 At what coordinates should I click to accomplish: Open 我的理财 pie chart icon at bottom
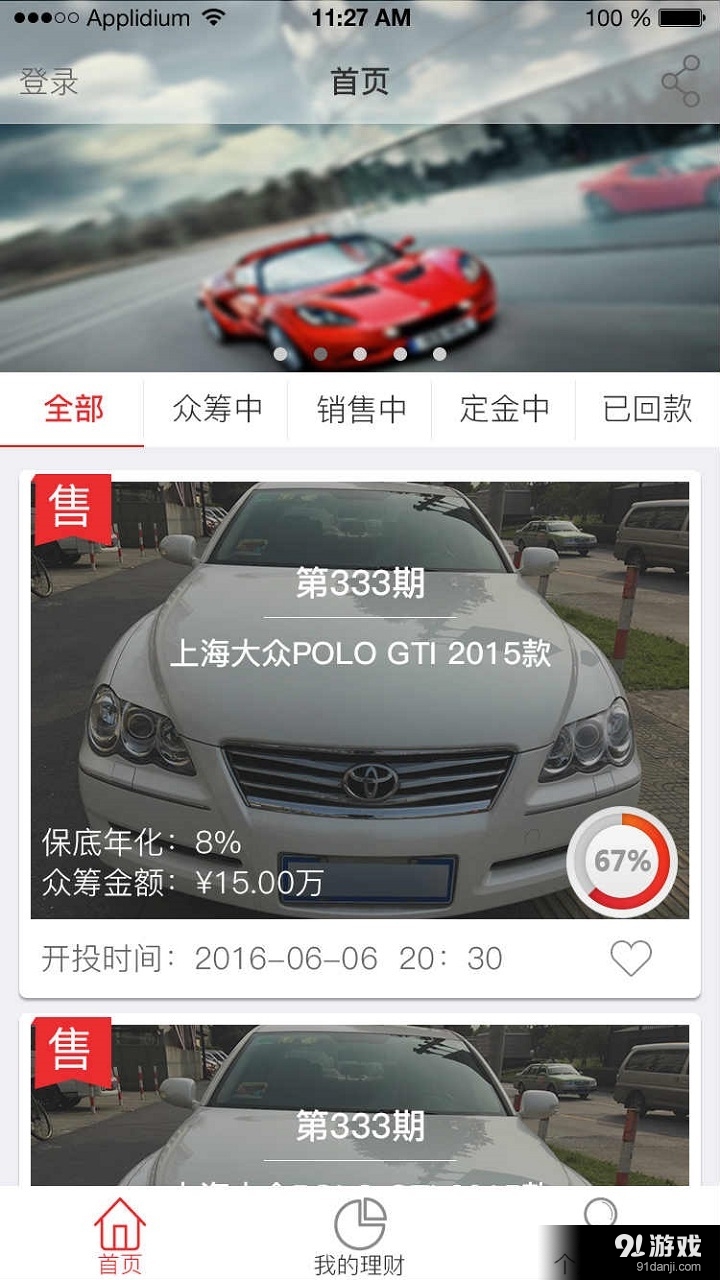[x=362, y=1220]
